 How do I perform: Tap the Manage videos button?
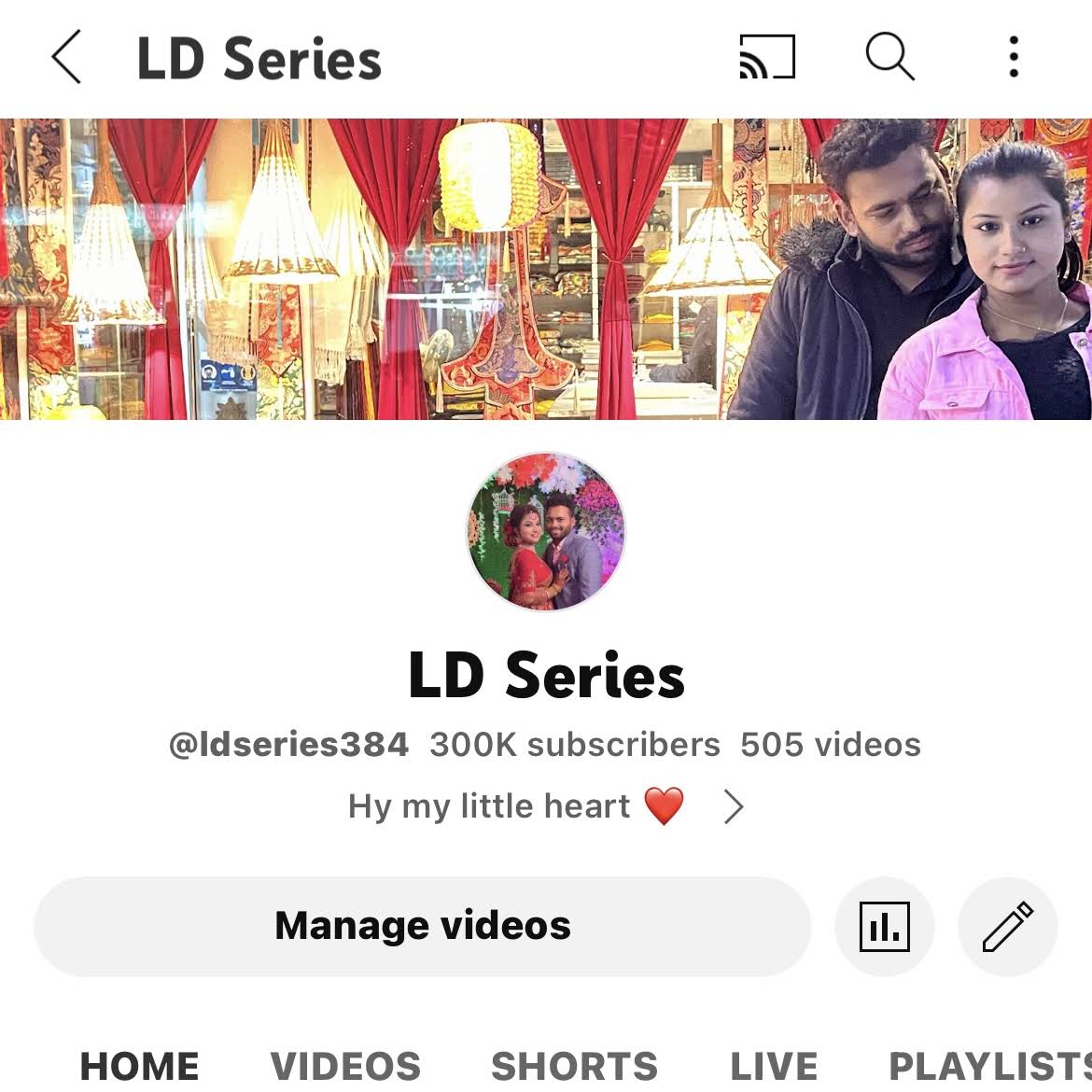pos(422,926)
